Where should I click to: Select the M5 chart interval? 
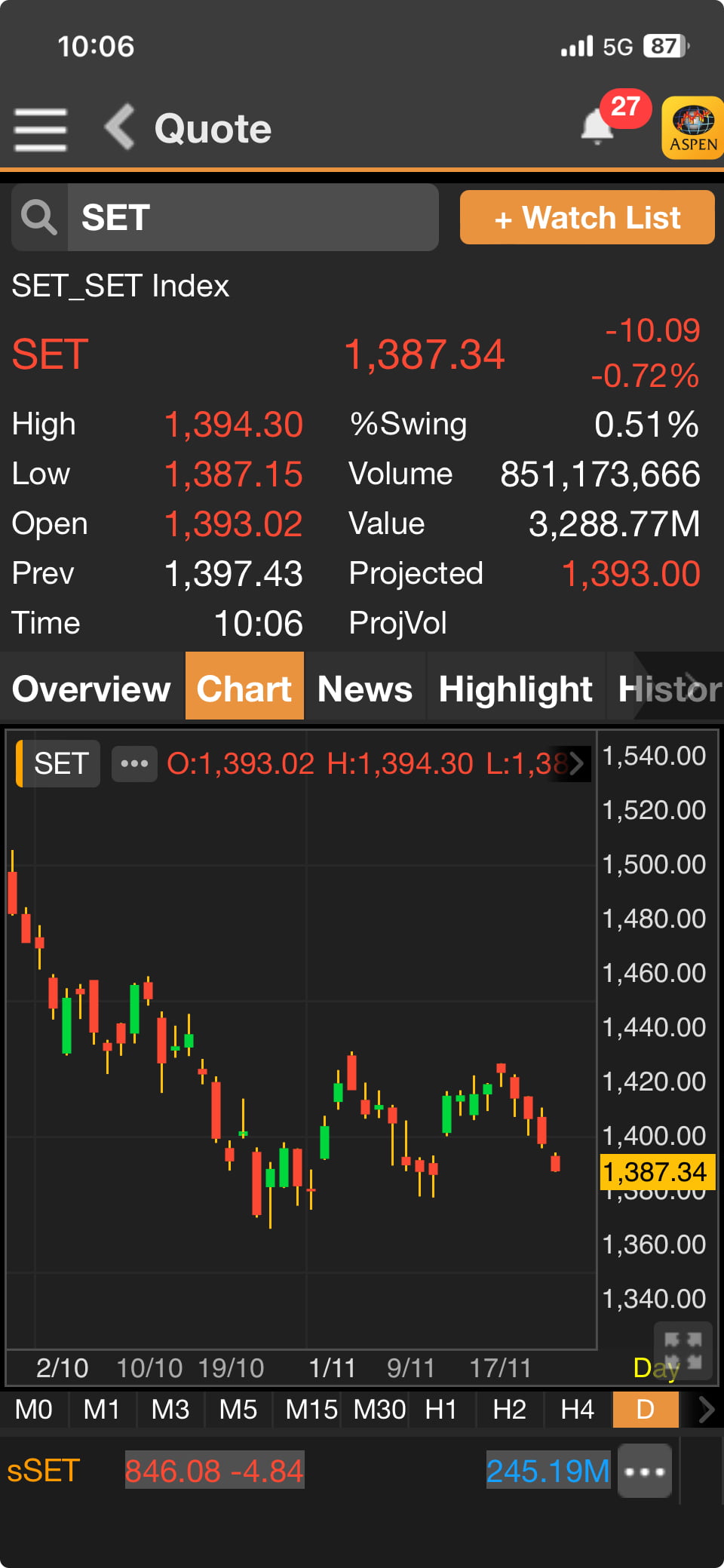[x=238, y=1409]
